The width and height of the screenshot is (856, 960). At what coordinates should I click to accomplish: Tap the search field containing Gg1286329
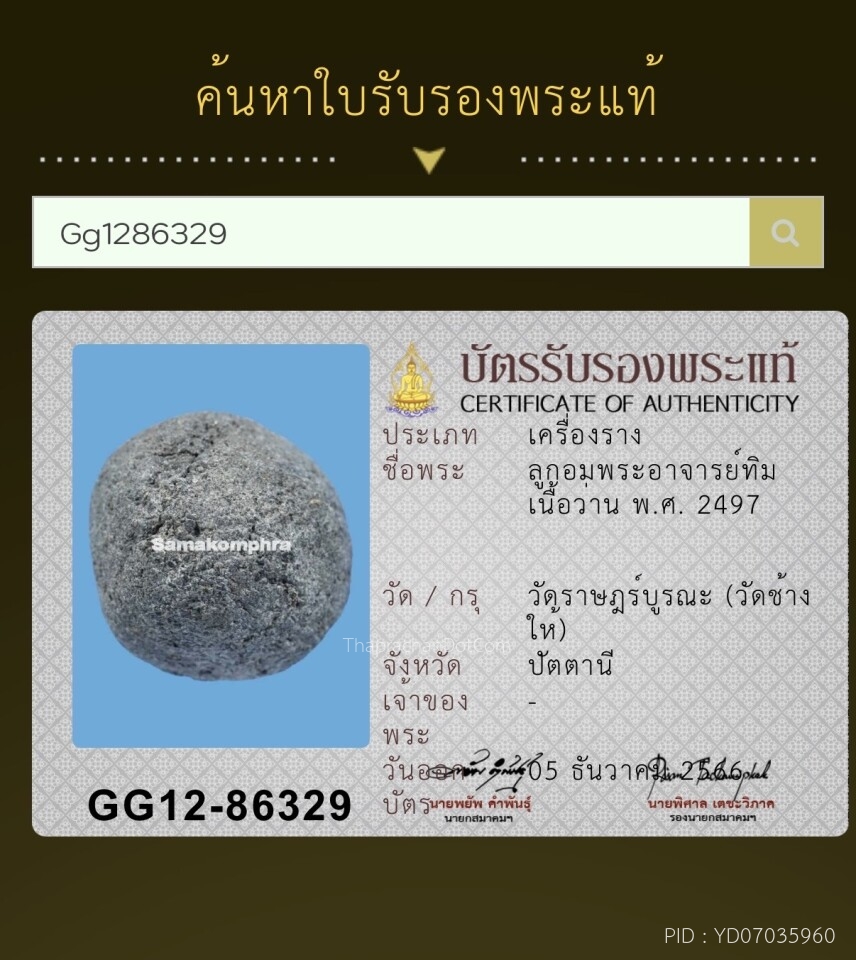(x=390, y=233)
